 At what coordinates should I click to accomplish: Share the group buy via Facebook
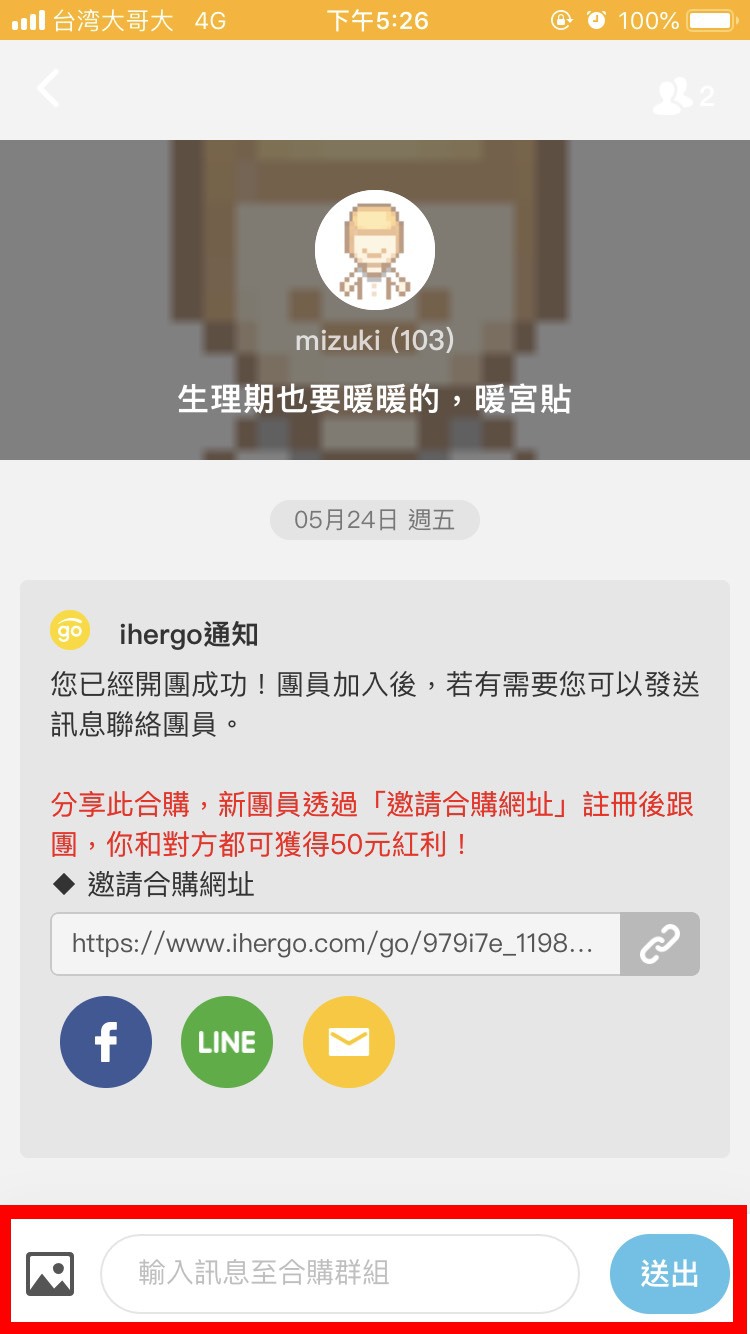[106, 1041]
